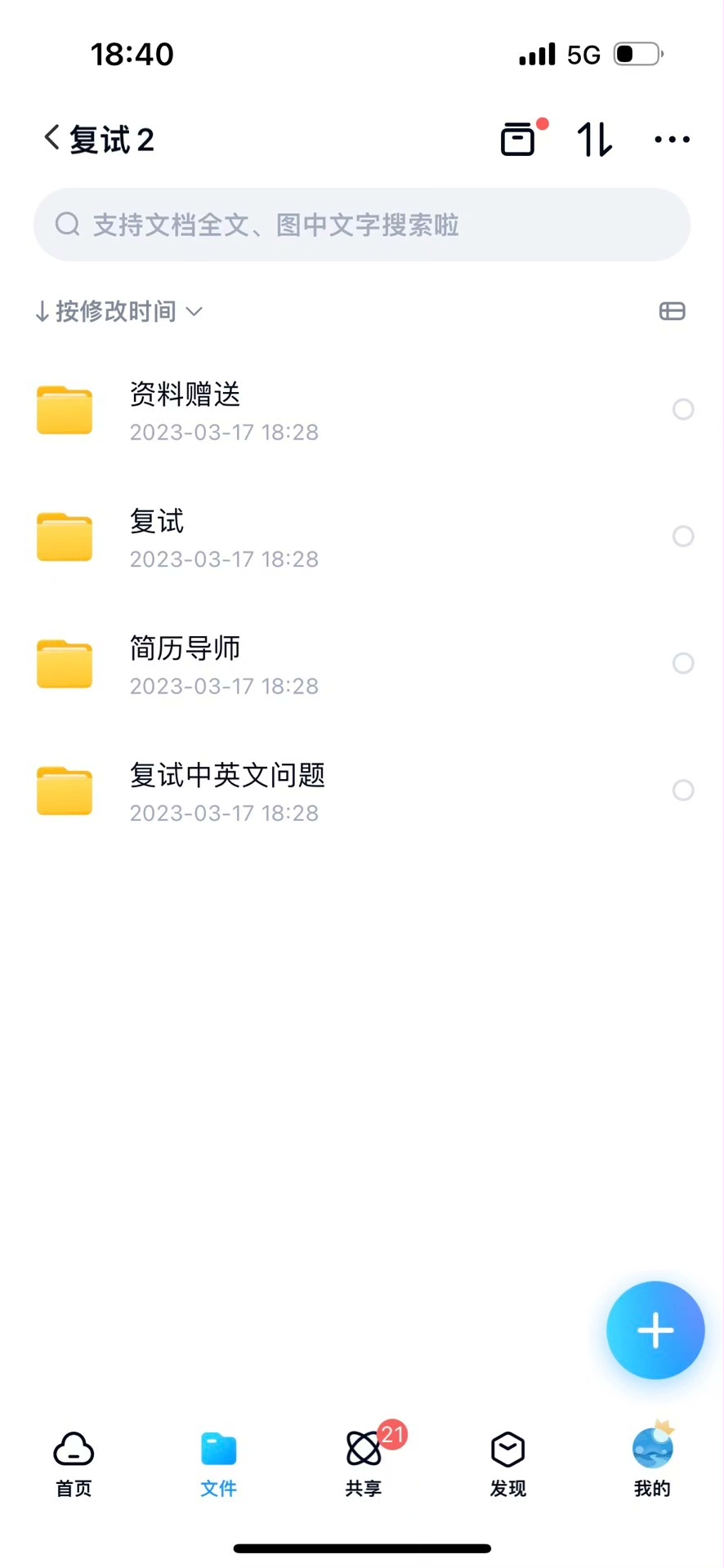Open the upload/download transfer arrows
Viewport: 724px width, 1568px height.
pyautogui.click(x=594, y=140)
